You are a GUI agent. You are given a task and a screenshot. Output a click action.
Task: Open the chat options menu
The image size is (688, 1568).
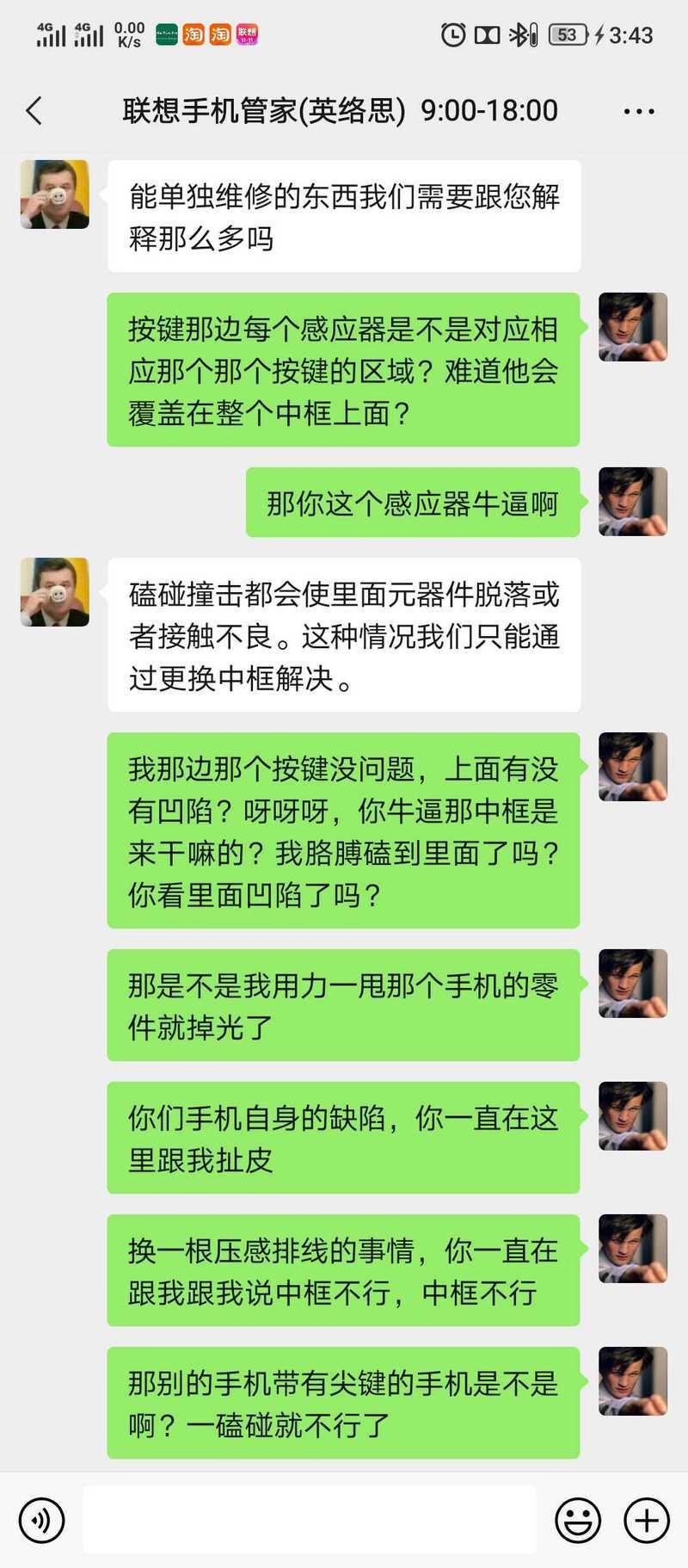coord(639,111)
